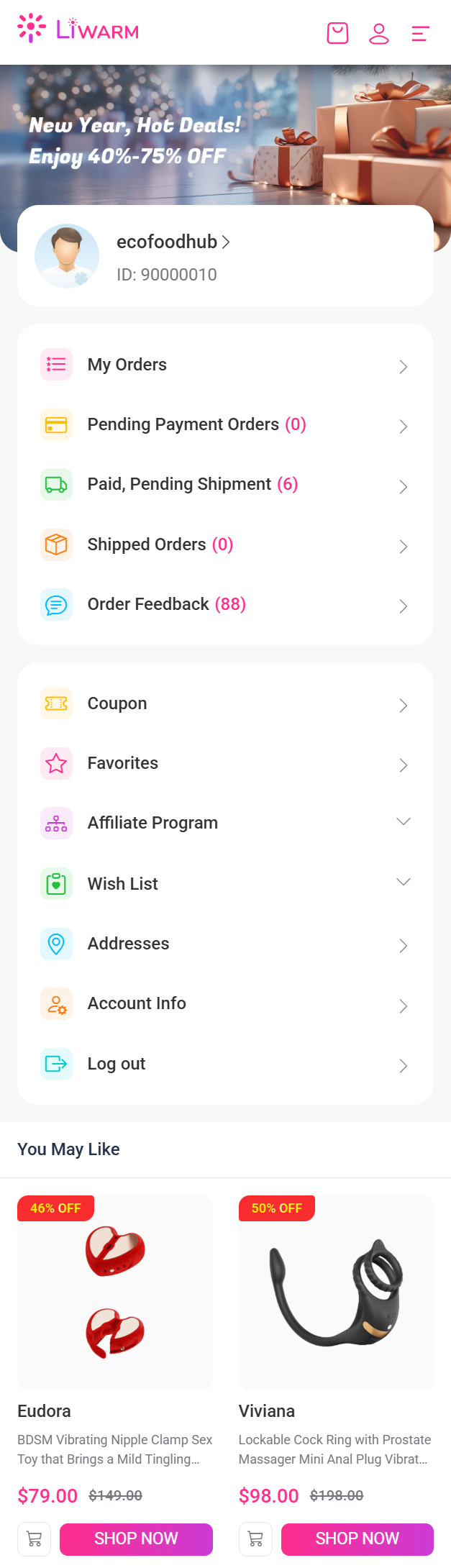Add Viviana to the cart

click(x=255, y=1539)
